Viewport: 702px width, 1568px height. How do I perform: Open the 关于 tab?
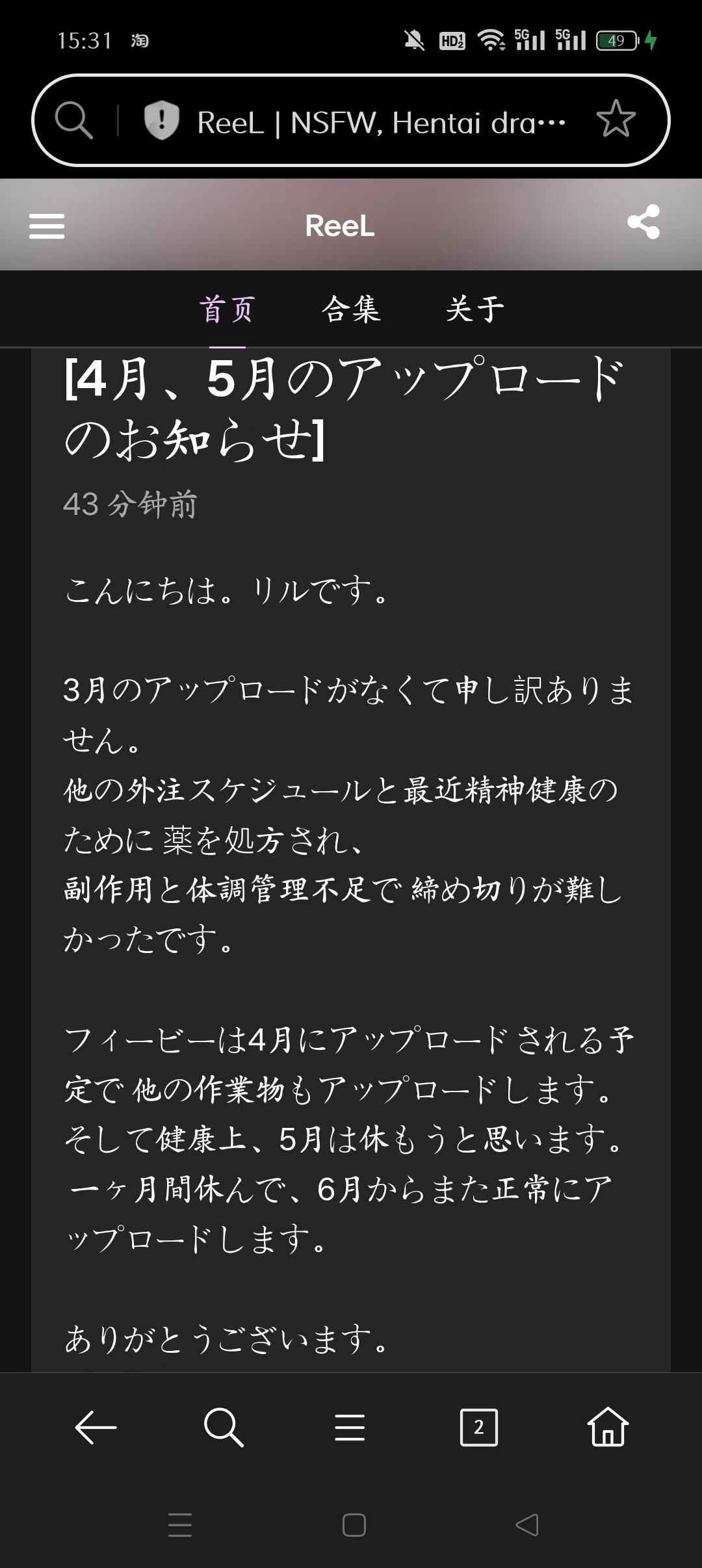pyautogui.click(x=475, y=309)
